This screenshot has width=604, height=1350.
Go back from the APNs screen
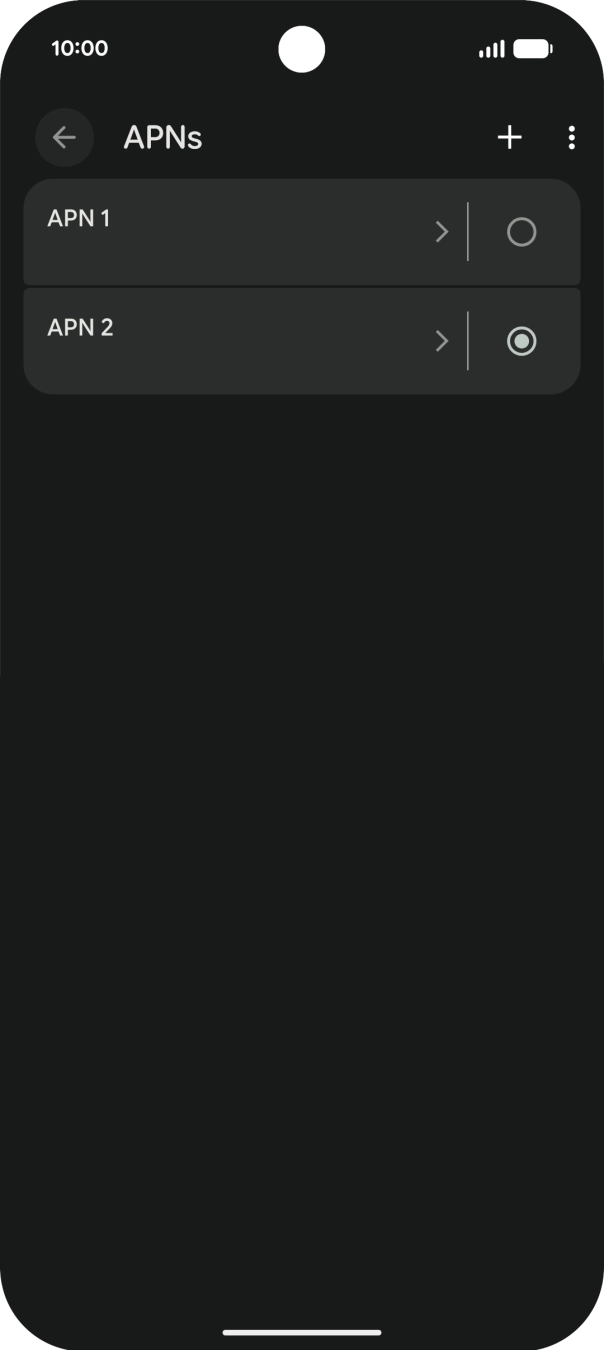(64, 137)
